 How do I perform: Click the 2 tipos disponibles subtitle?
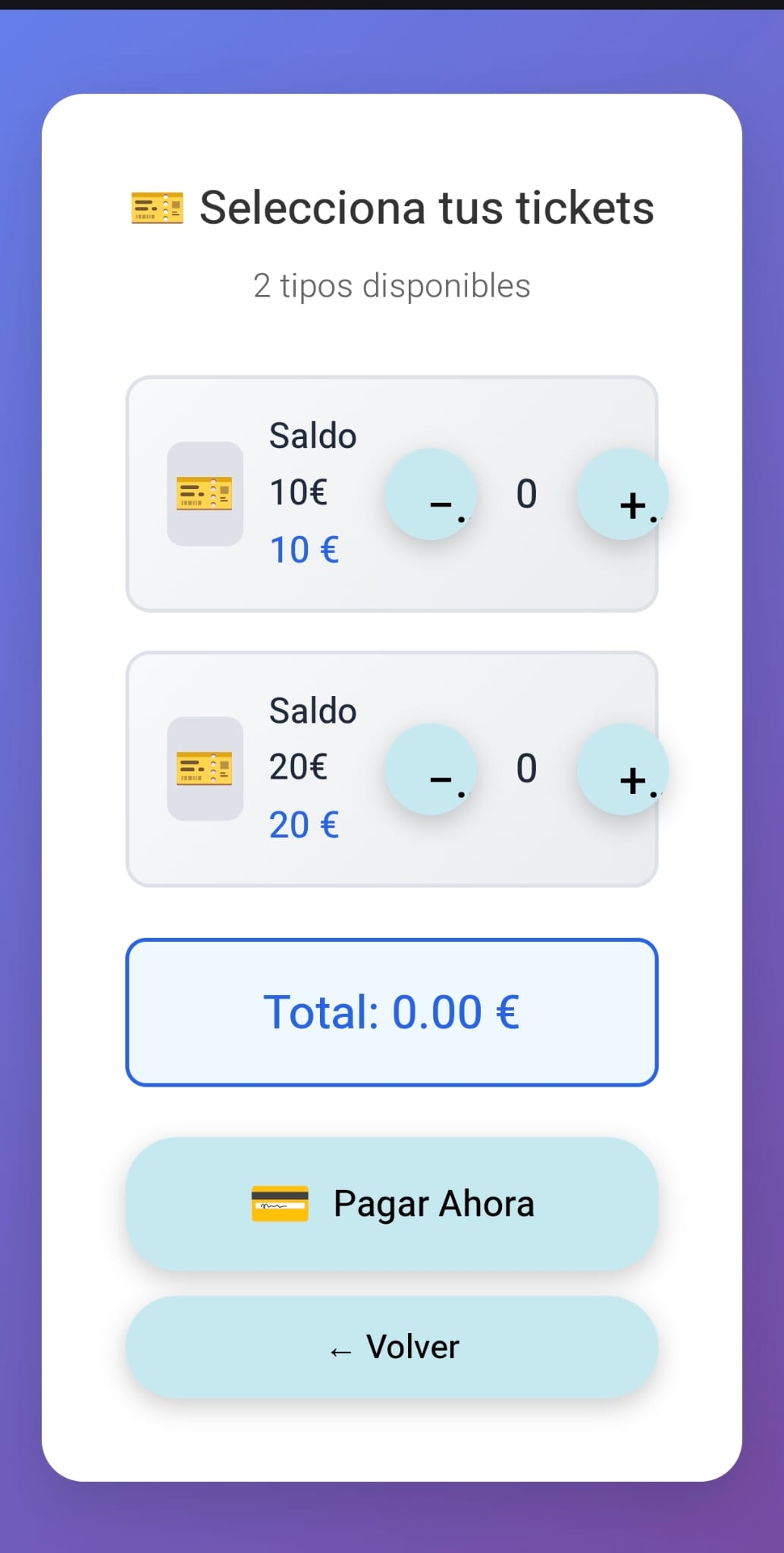[x=391, y=286]
